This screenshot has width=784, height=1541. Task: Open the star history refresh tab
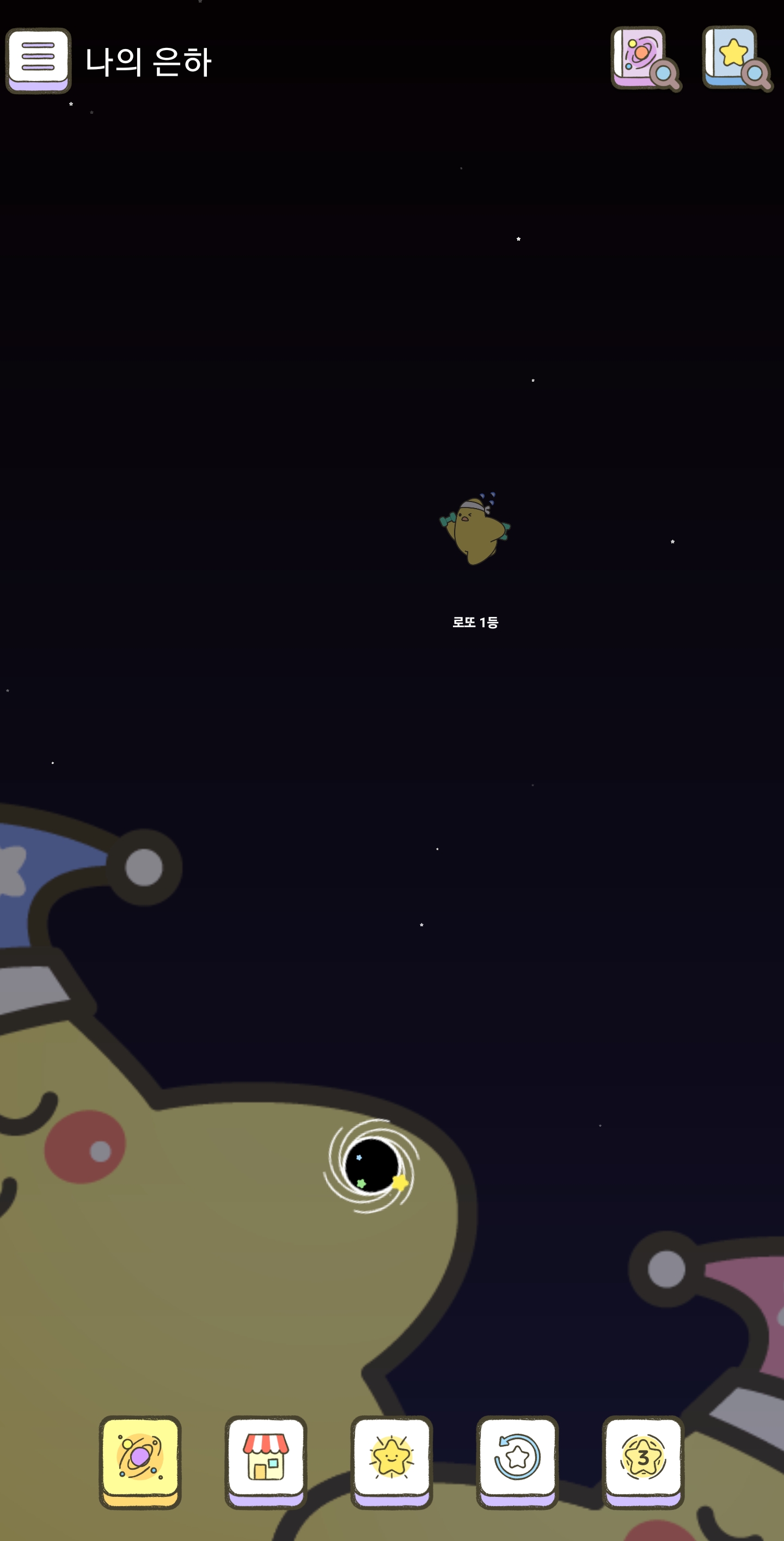[517, 1461]
